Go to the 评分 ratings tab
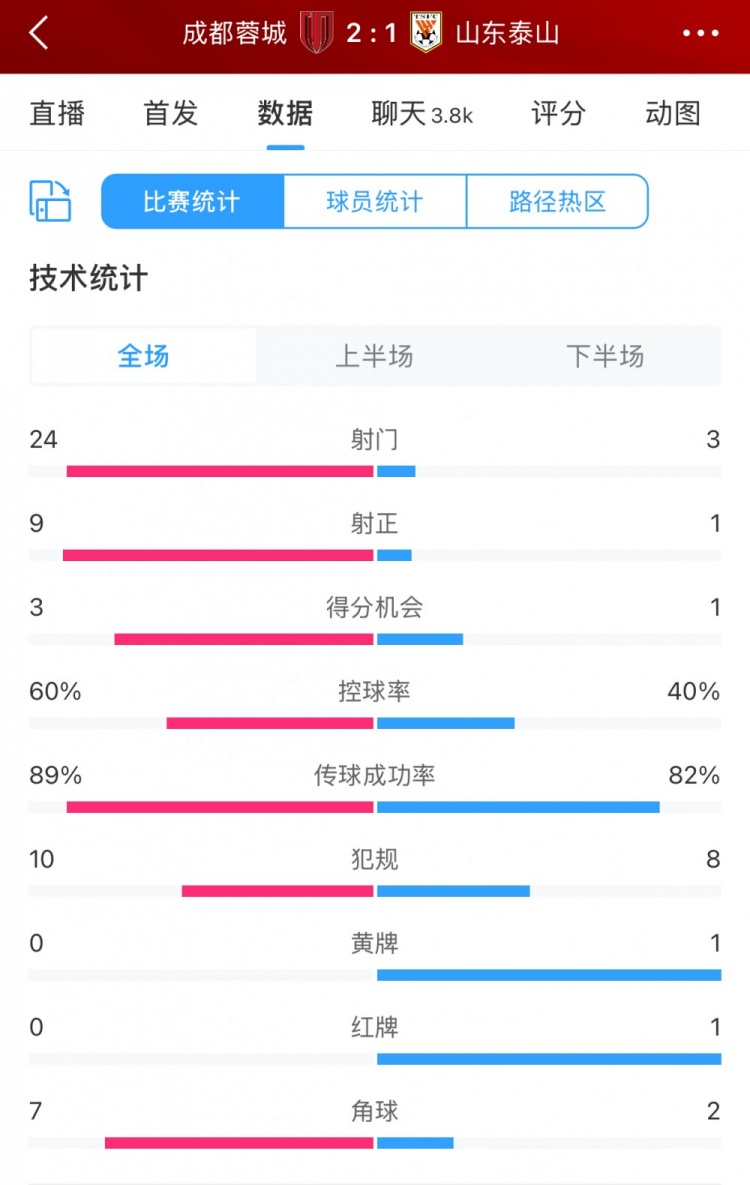 tap(556, 114)
